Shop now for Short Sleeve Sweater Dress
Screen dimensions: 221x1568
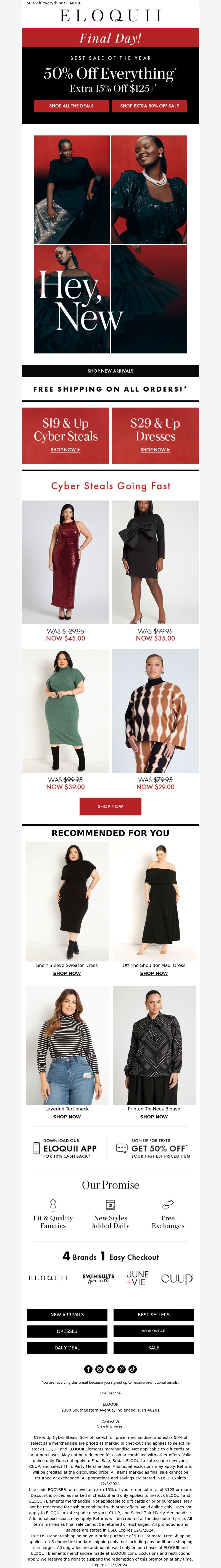click(67, 973)
